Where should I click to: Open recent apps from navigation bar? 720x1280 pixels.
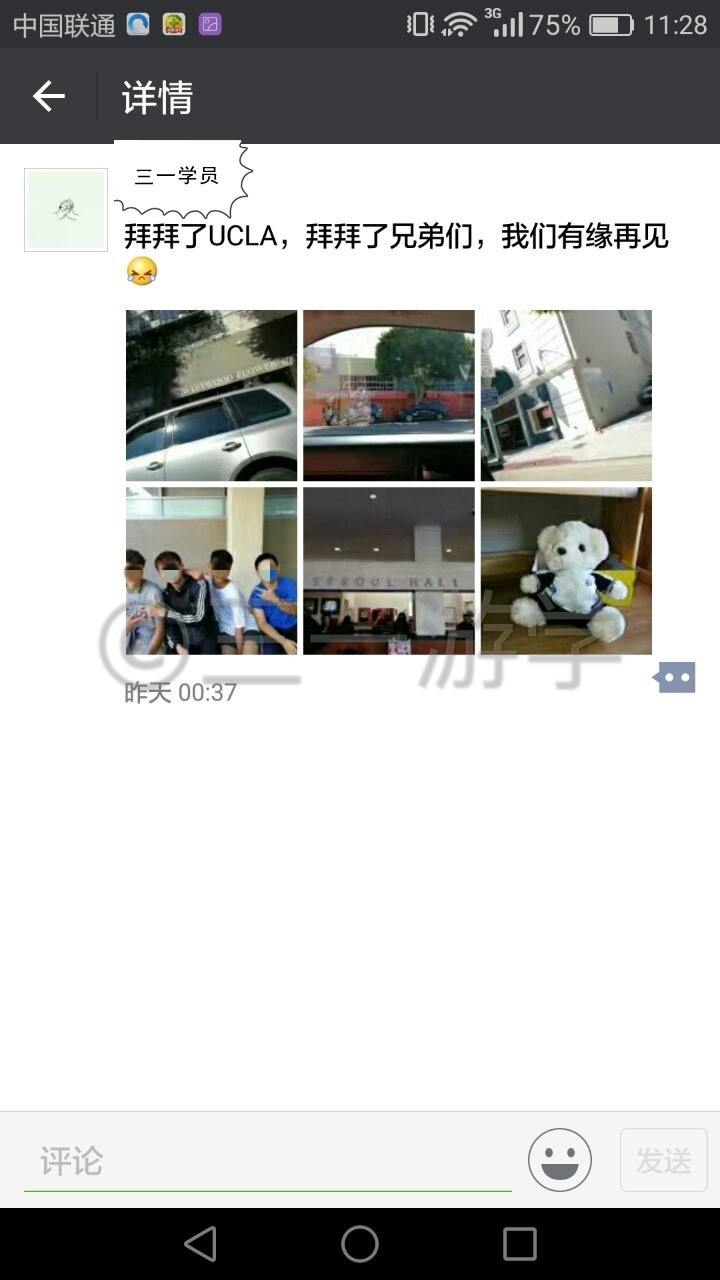(520, 1244)
